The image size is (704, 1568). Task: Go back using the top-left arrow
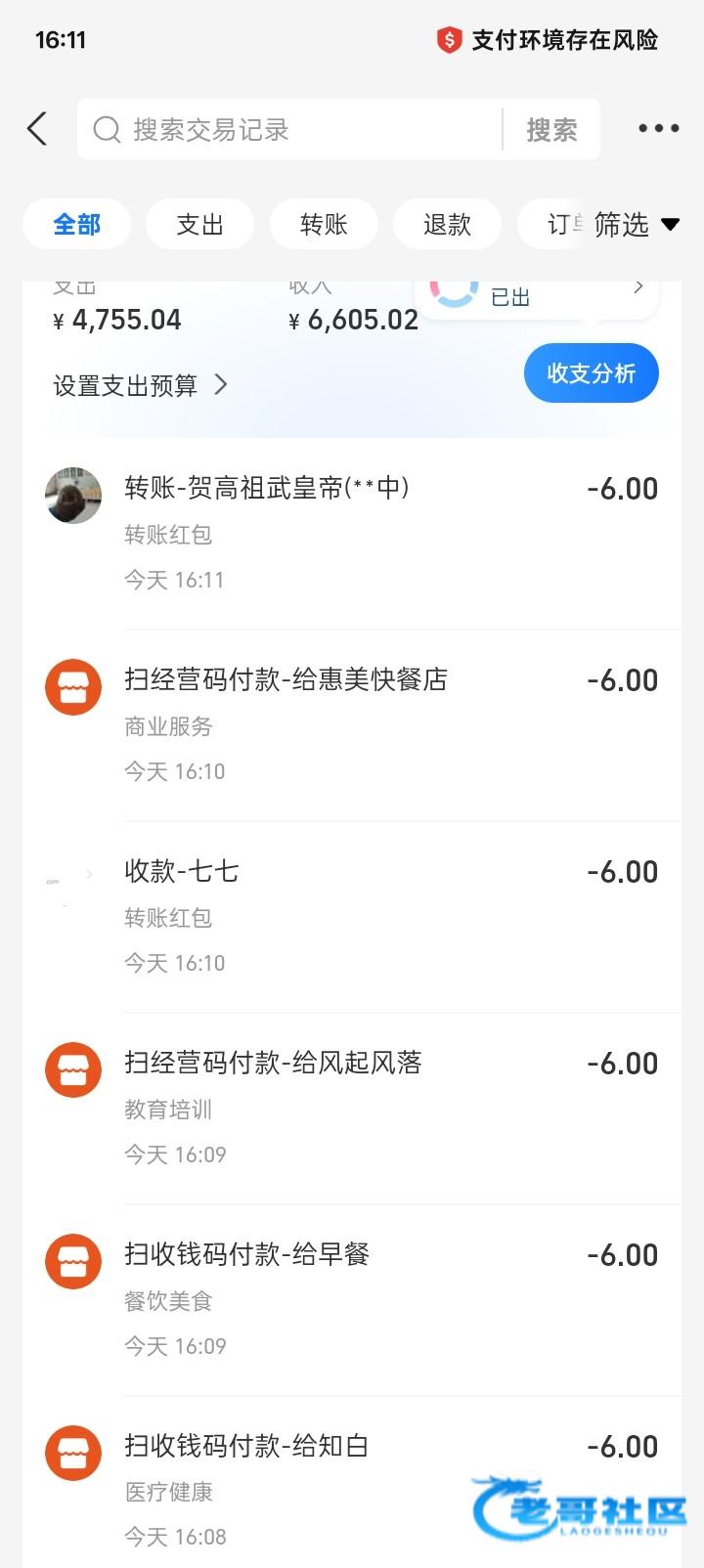click(37, 129)
